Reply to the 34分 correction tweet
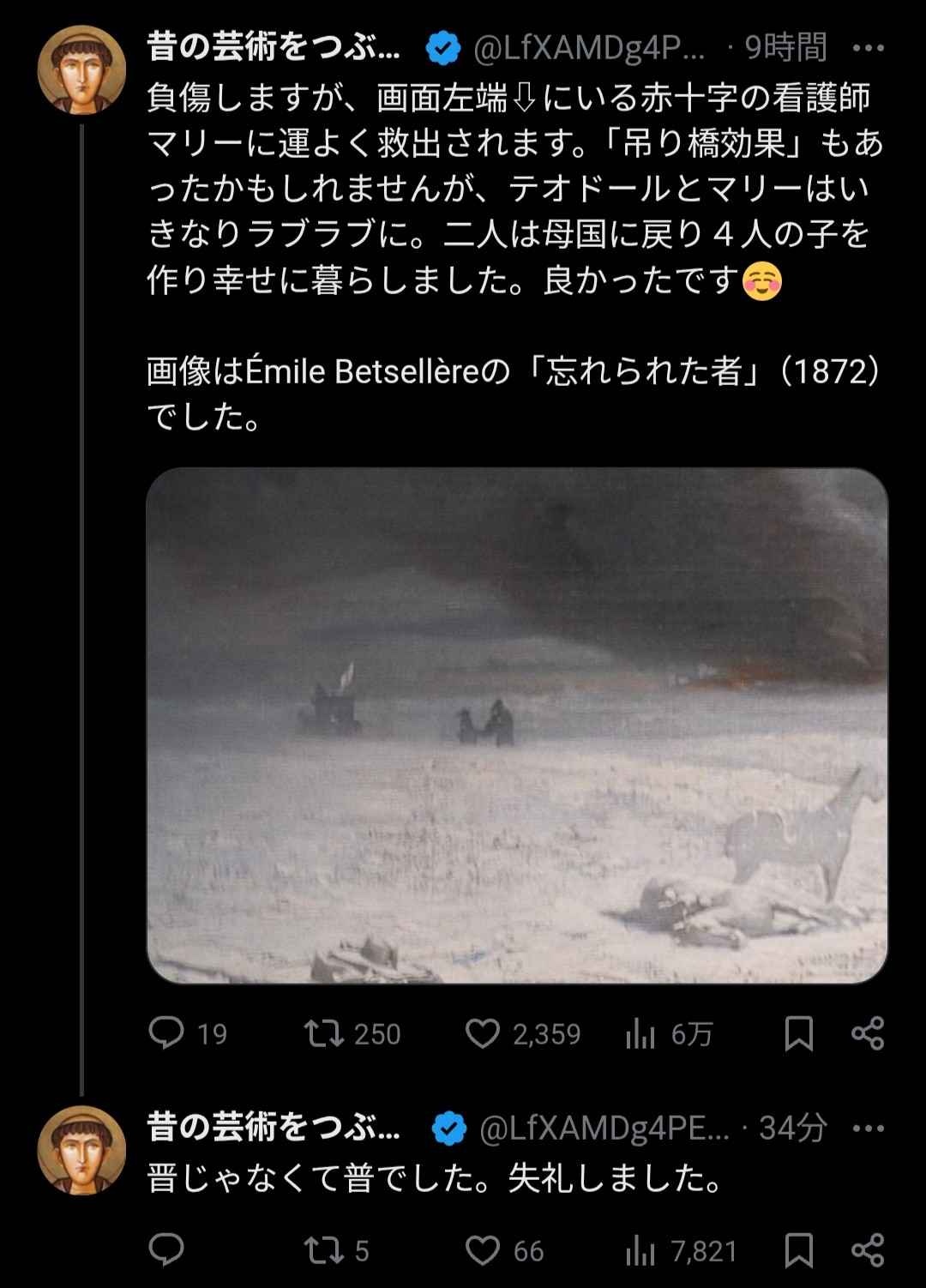The width and height of the screenshot is (926, 1288). pos(166,1250)
